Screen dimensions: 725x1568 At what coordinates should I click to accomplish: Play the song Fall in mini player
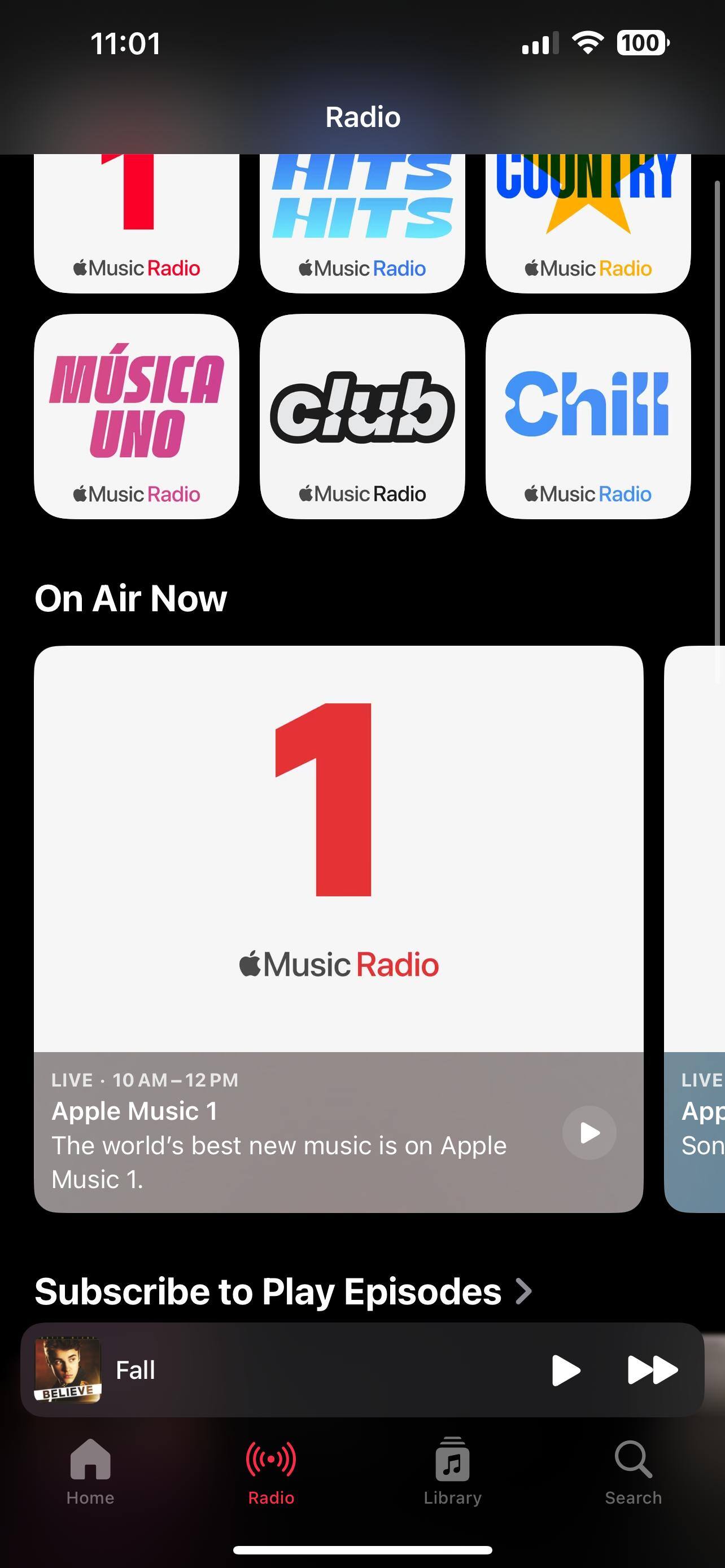(x=566, y=1370)
